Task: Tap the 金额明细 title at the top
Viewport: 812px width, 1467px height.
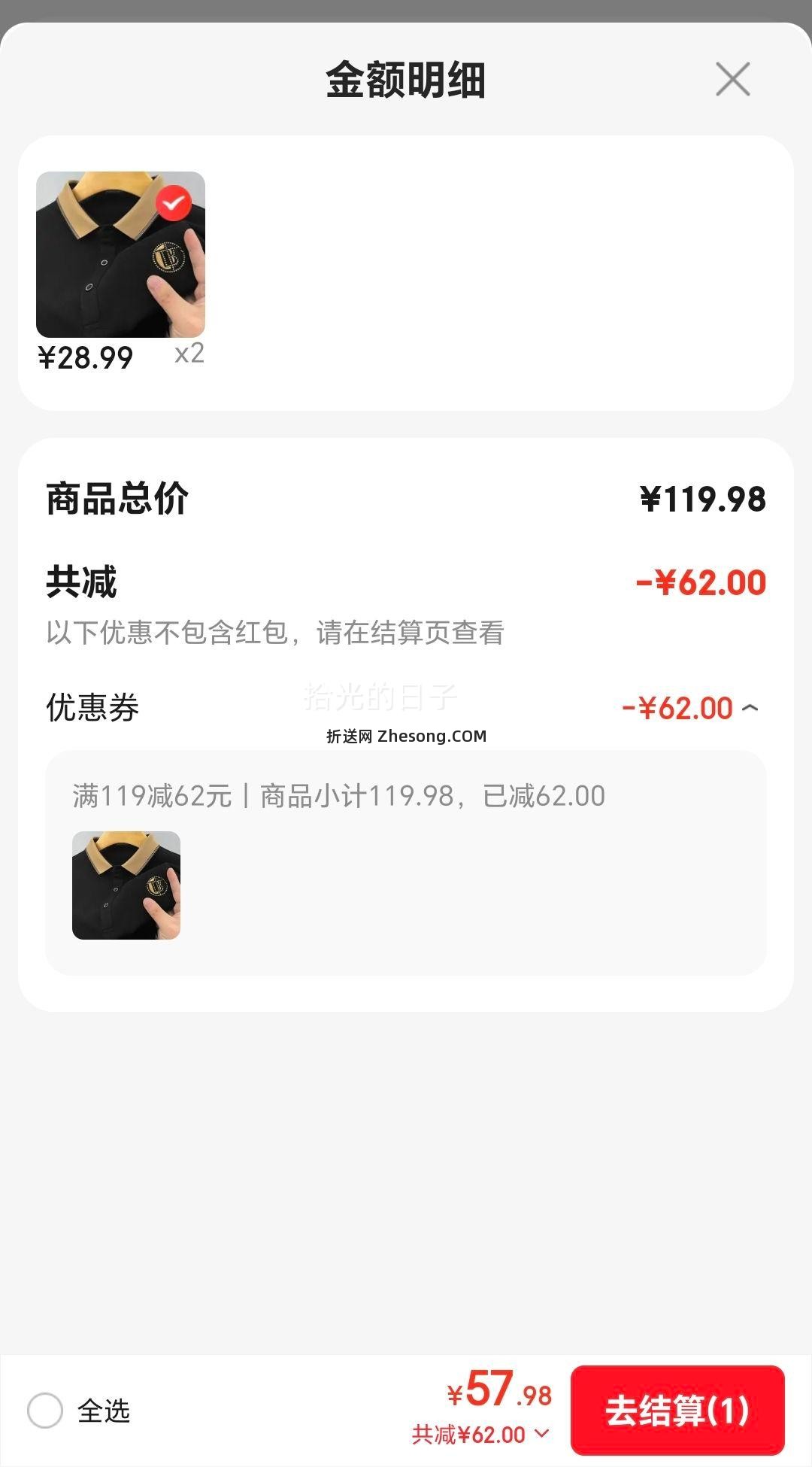Action: tap(406, 80)
